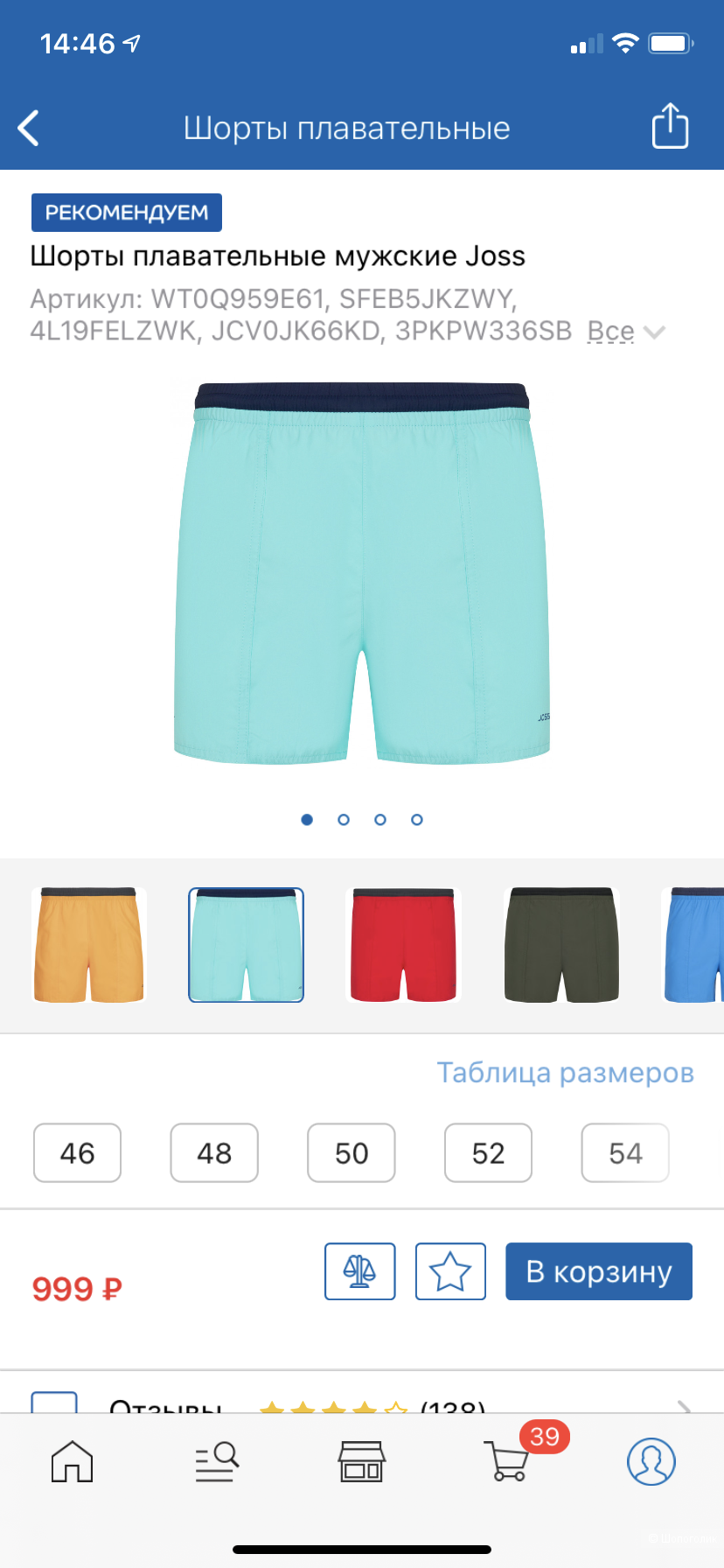This screenshot has height=1568, width=724.
Task: Pick size 50
Action: [352, 1153]
